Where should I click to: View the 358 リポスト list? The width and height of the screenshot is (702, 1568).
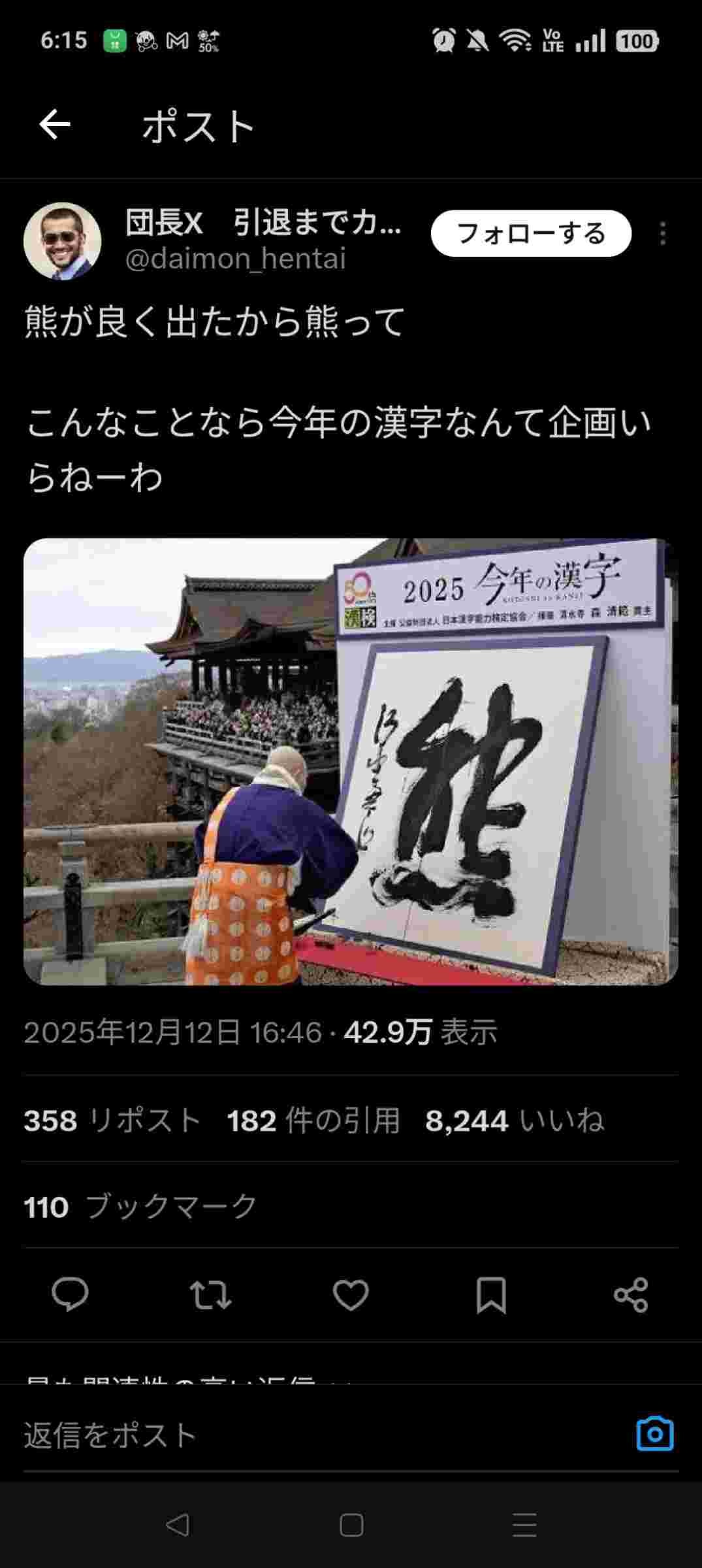click(x=112, y=1120)
